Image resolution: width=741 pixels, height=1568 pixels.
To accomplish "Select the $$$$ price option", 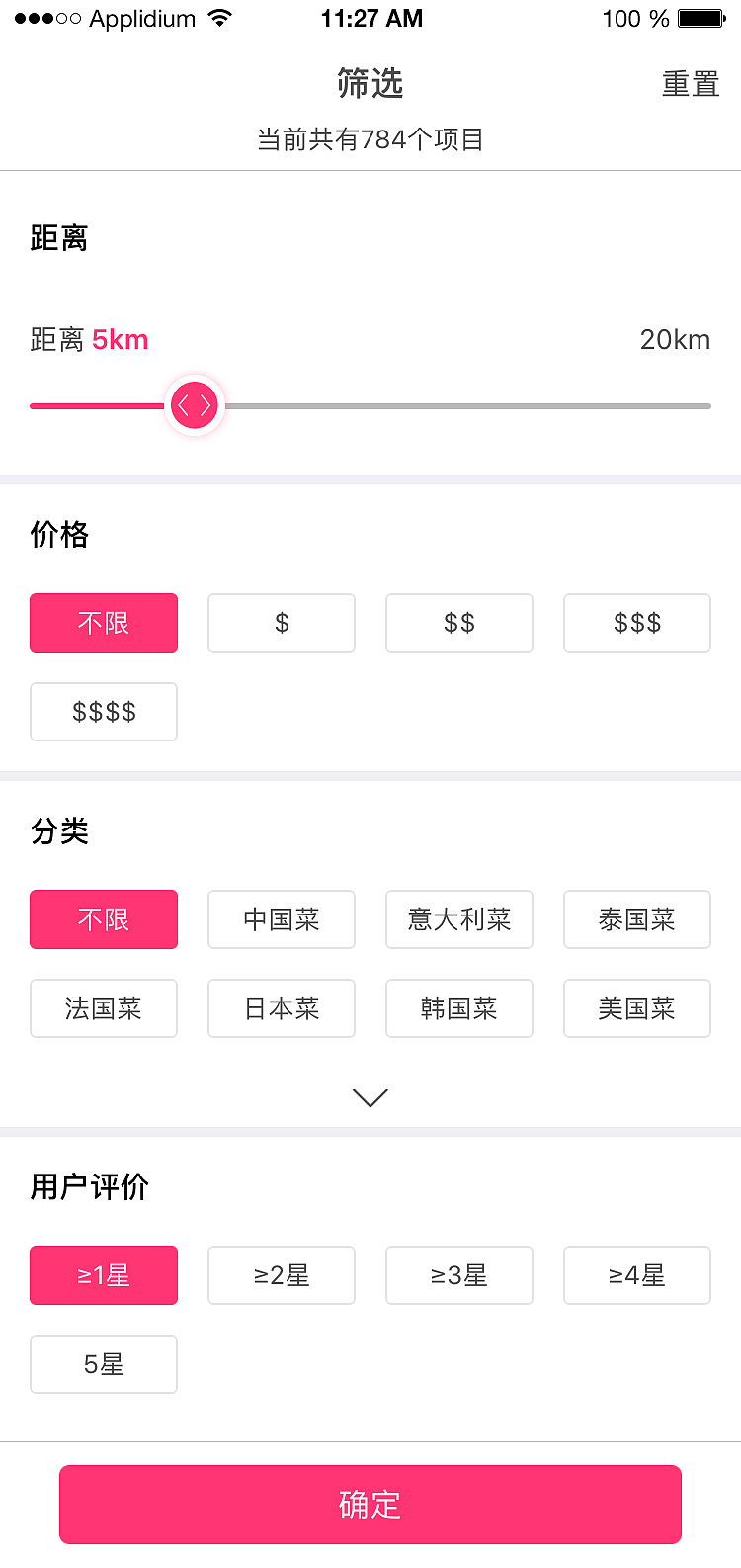I will (x=104, y=712).
